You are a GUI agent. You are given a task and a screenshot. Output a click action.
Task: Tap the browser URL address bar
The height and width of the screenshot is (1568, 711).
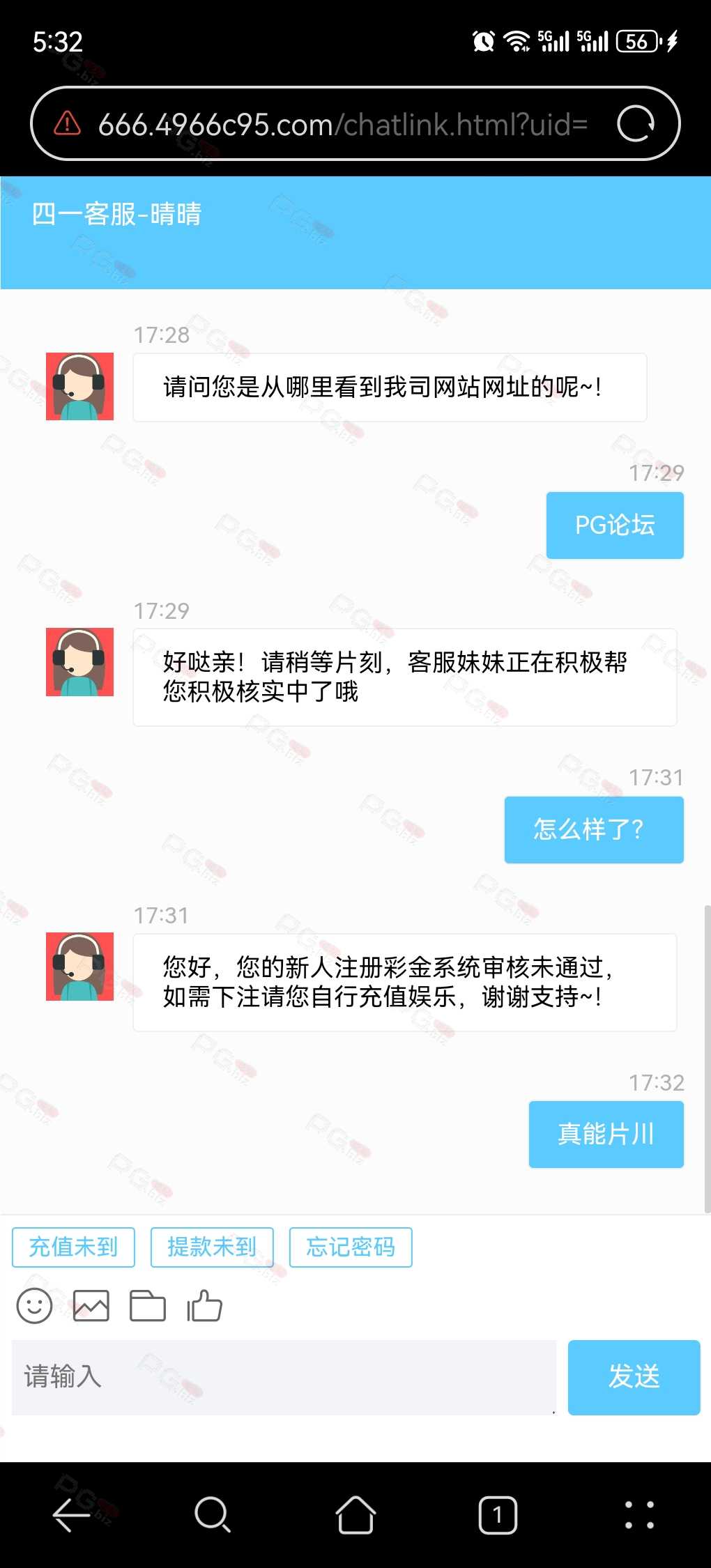pos(342,125)
